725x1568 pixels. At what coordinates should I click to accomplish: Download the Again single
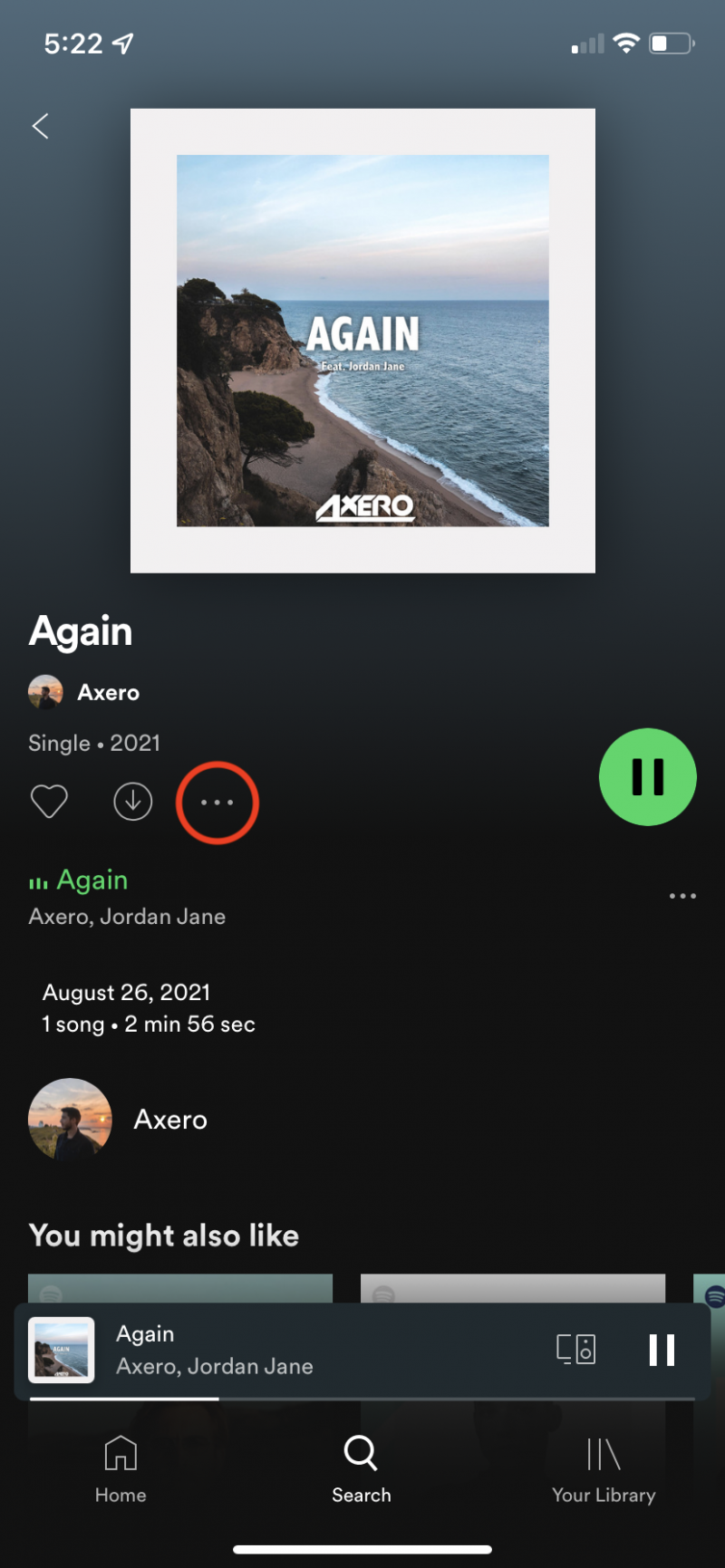click(132, 802)
